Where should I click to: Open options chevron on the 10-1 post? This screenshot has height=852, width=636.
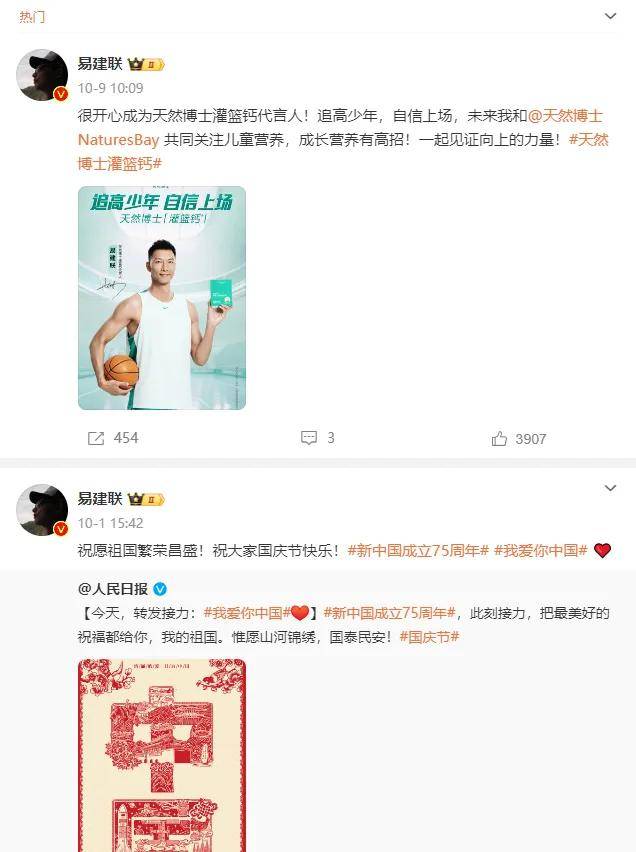pyautogui.click(x=611, y=488)
